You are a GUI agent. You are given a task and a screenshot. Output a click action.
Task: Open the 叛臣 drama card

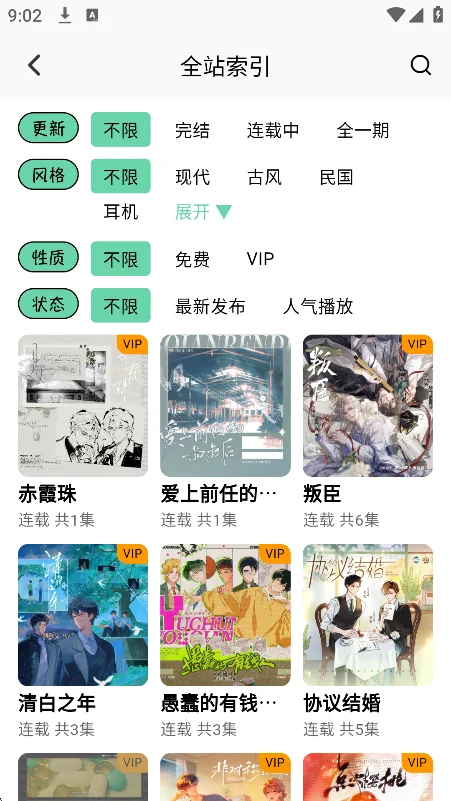pos(368,432)
